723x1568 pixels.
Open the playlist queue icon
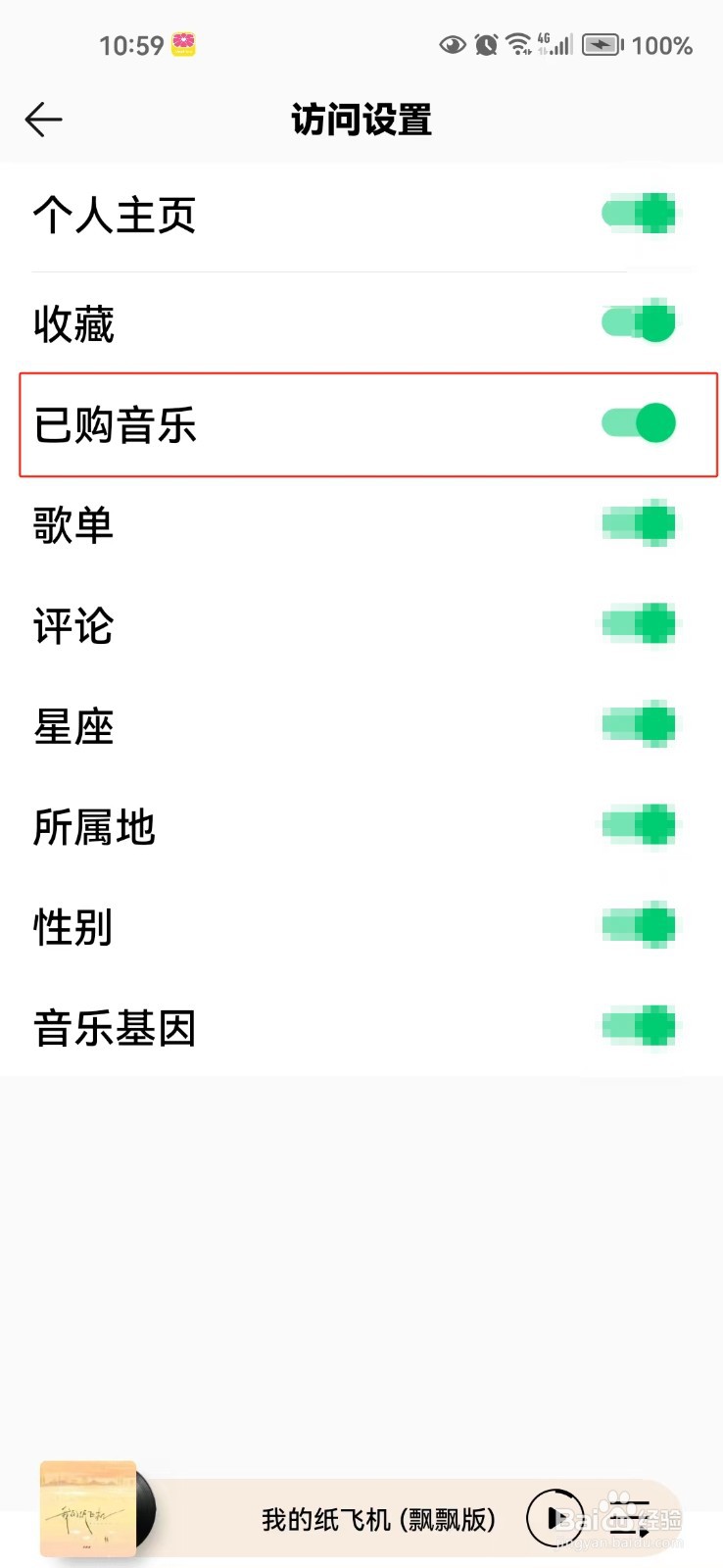pyautogui.click(x=630, y=1518)
